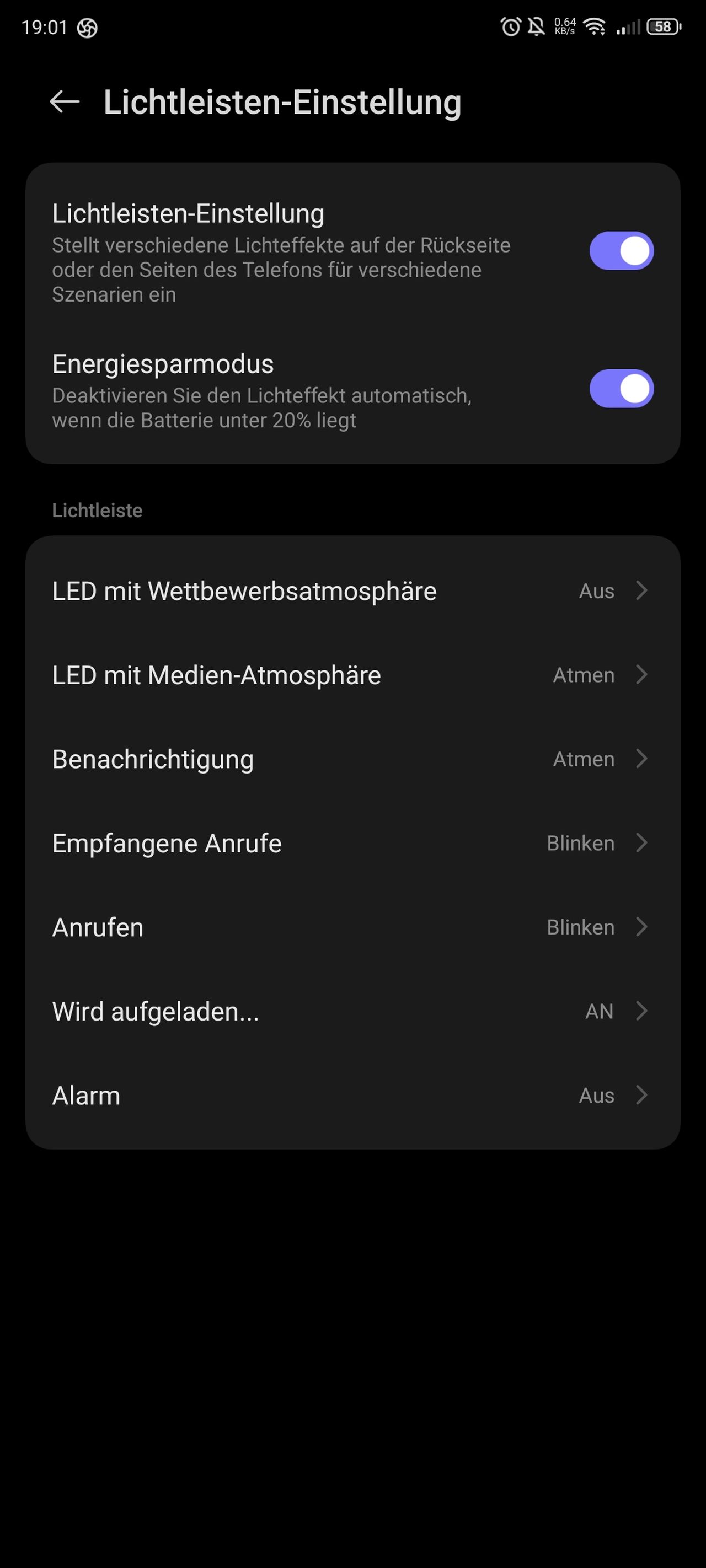Turn off the Lichtleisten-Einstellung switch
The height and width of the screenshot is (1568, 706).
(621, 251)
